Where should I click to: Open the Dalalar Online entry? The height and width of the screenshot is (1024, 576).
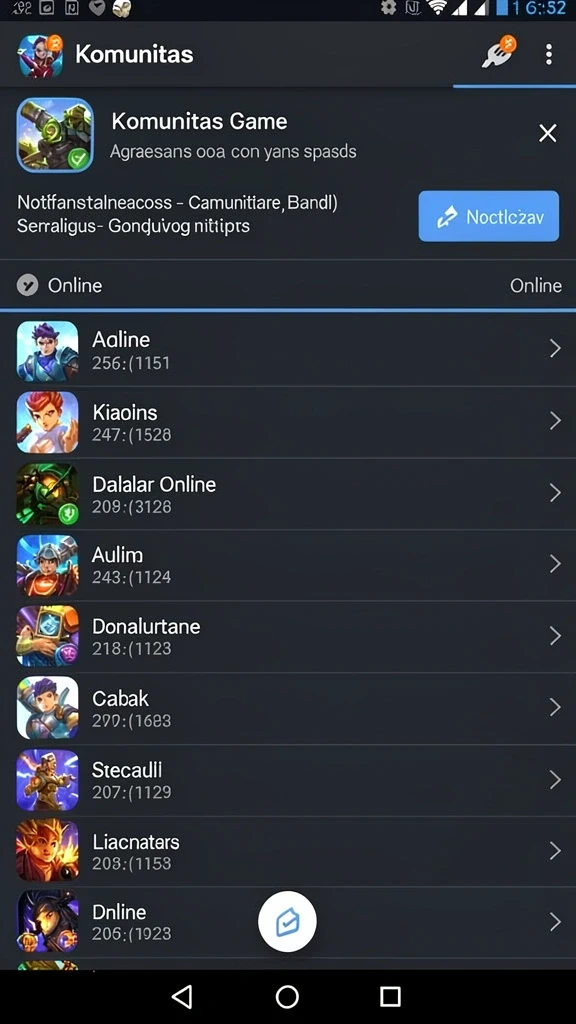coord(288,494)
